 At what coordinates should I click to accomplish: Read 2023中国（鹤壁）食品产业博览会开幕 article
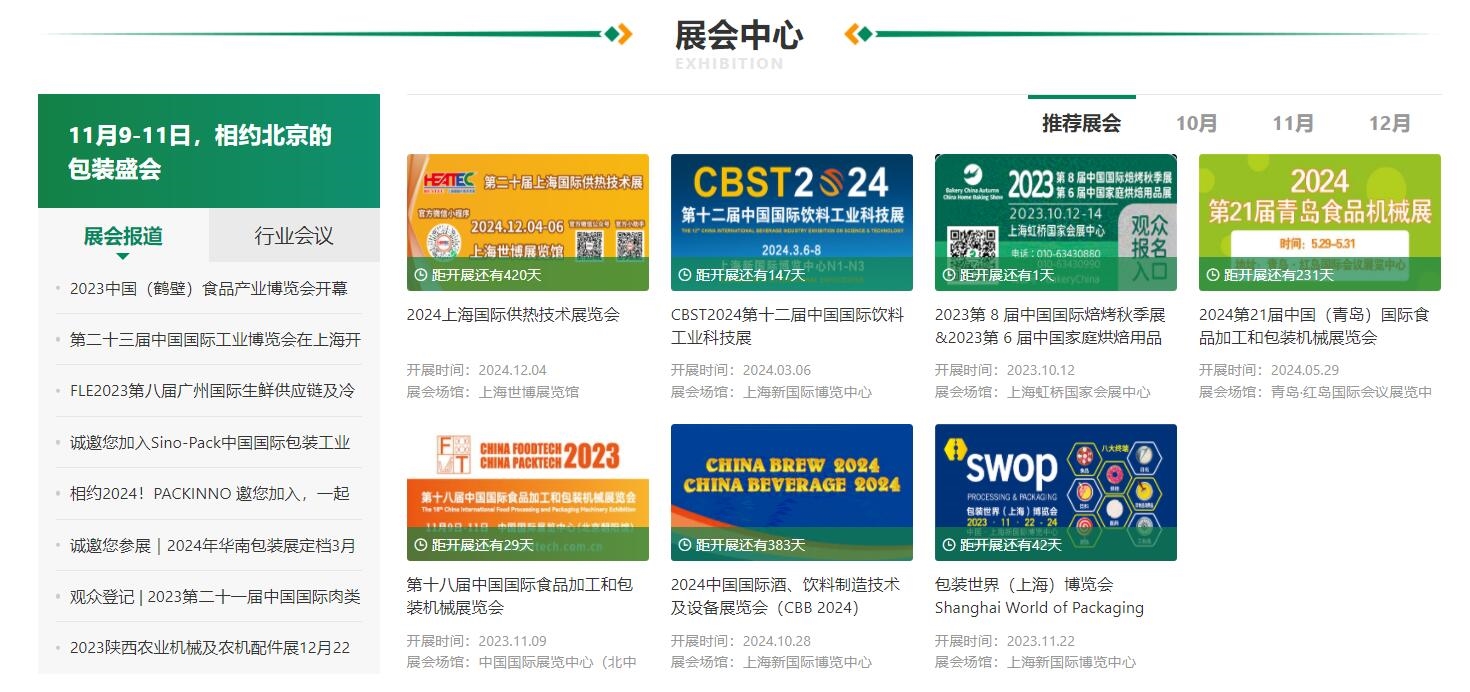pos(208,288)
